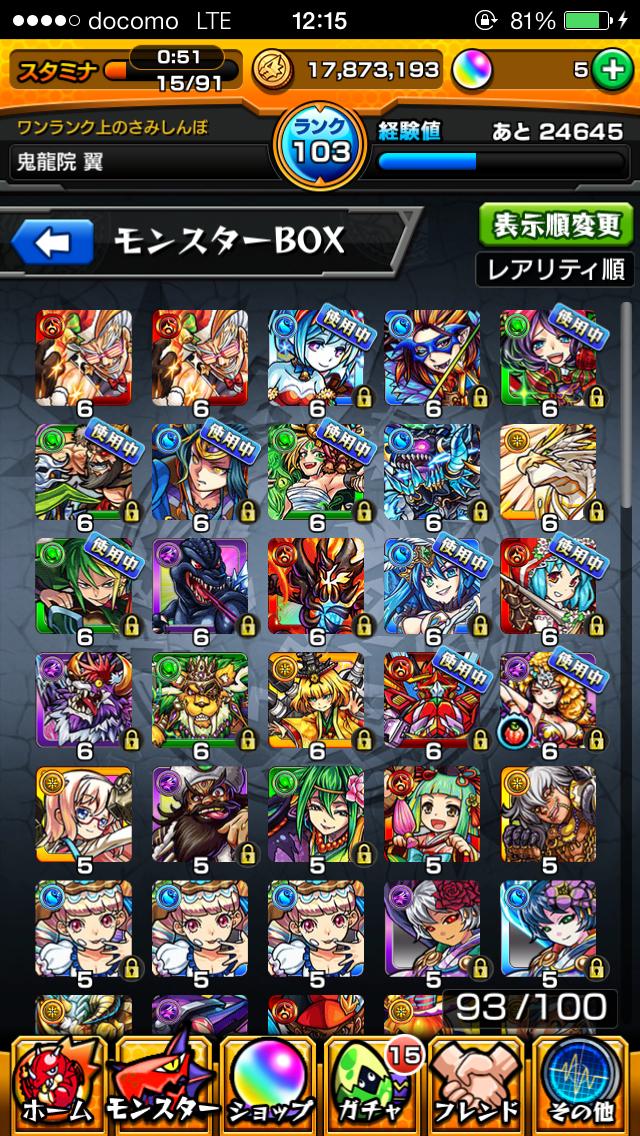Screen dimensions: 640x1136
Task: Open the golden lion king monster
Action: 200,701
